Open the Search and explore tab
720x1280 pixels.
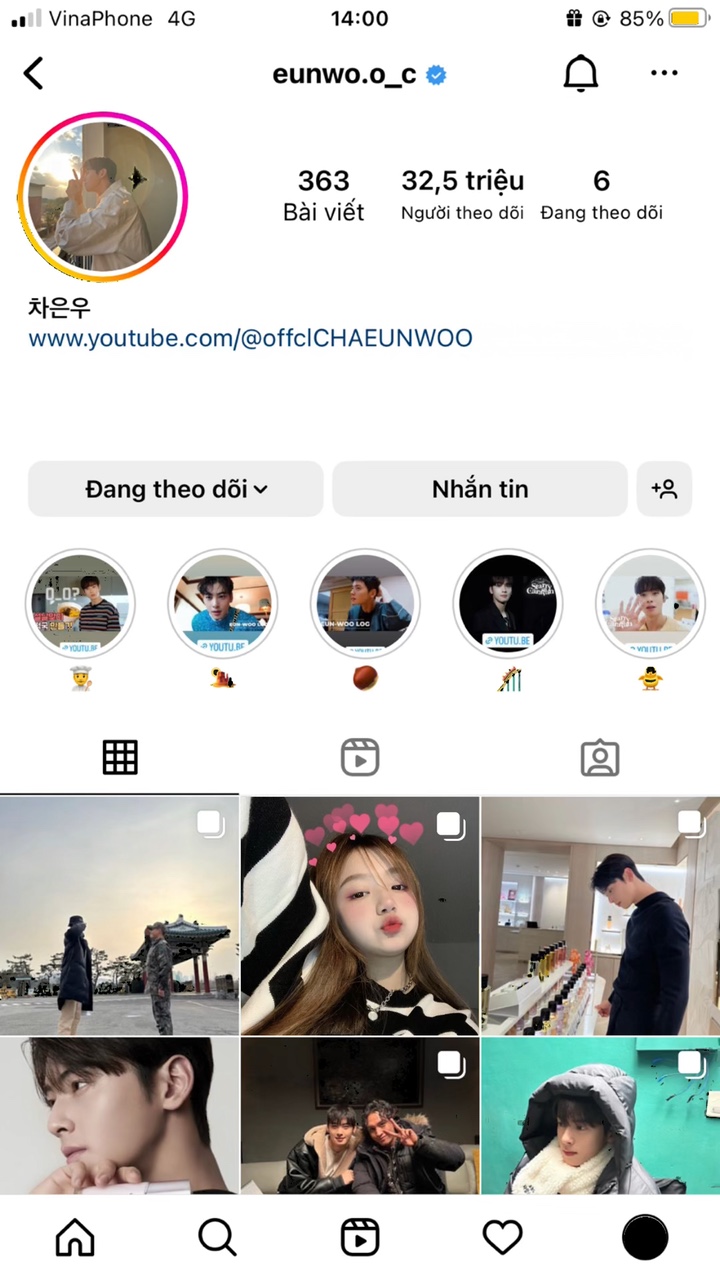(217, 1238)
